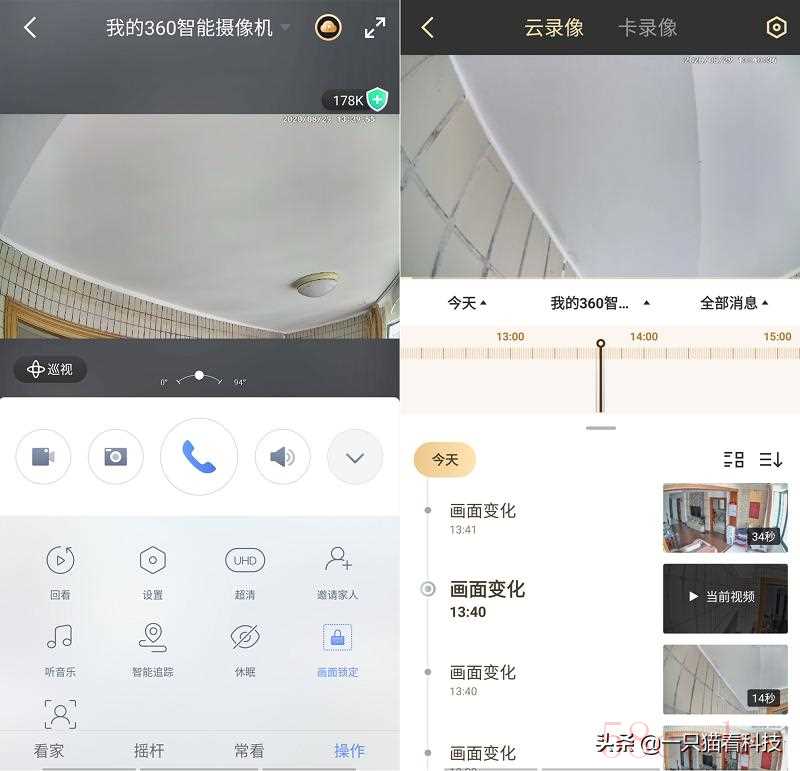The width and height of the screenshot is (800, 771).
Task: Start recording video with the camcorder button
Action: pos(43,457)
